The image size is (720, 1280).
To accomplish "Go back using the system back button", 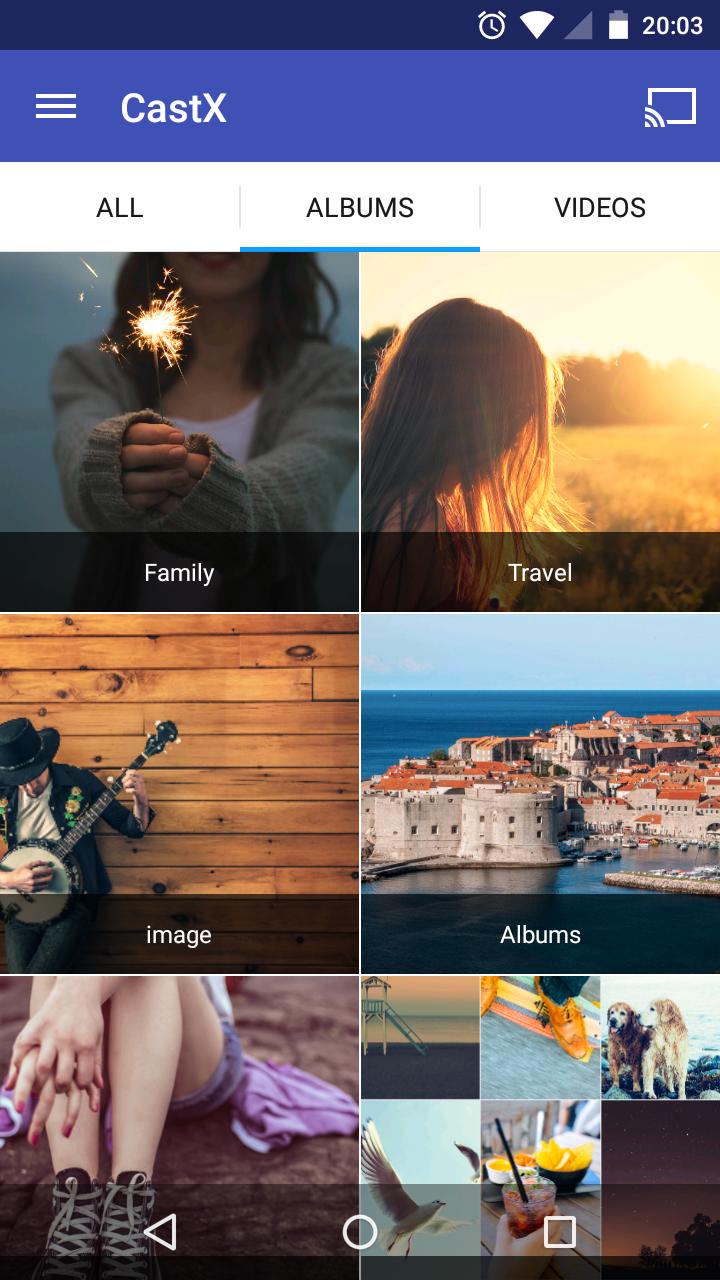I will click(x=160, y=1232).
